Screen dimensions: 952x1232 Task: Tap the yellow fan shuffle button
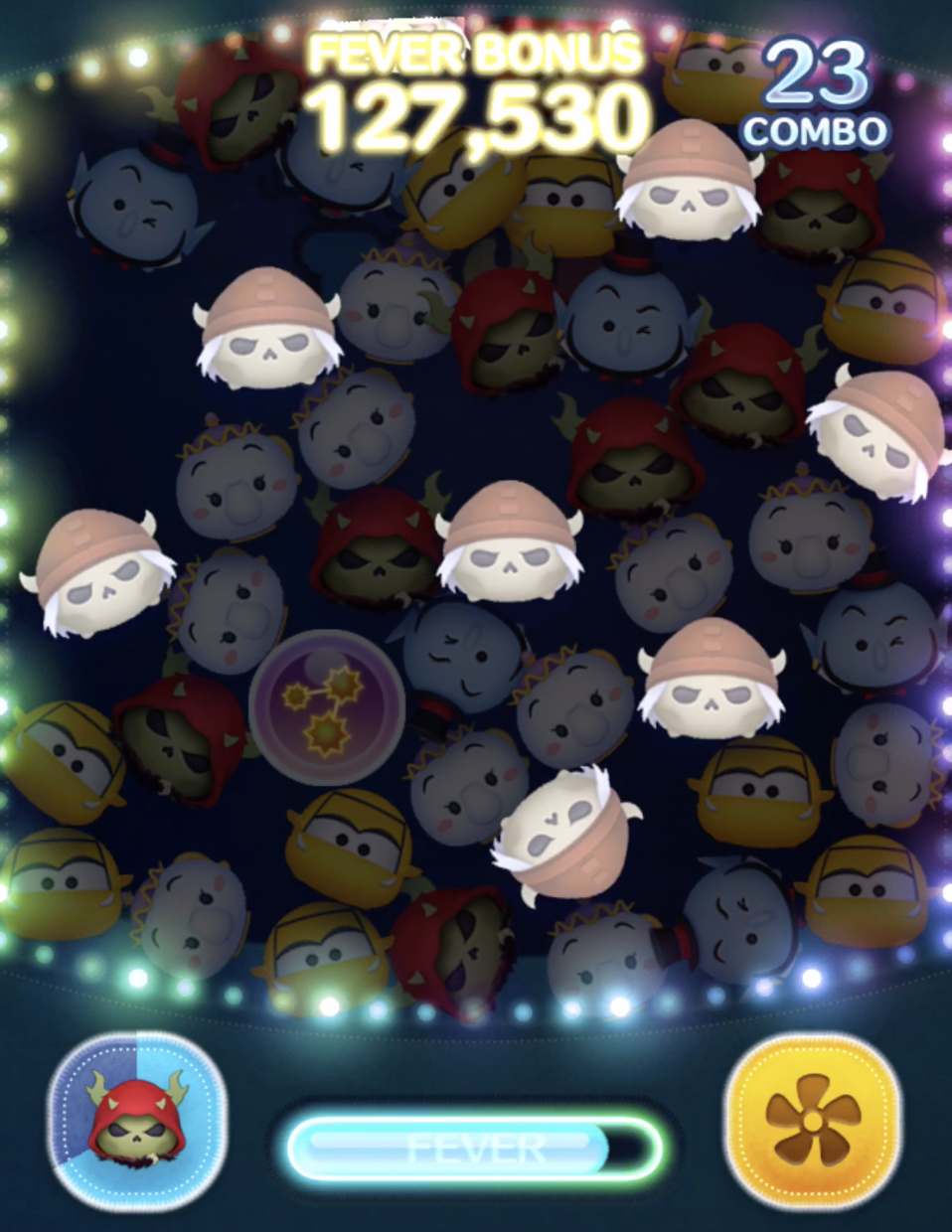pos(813,1121)
